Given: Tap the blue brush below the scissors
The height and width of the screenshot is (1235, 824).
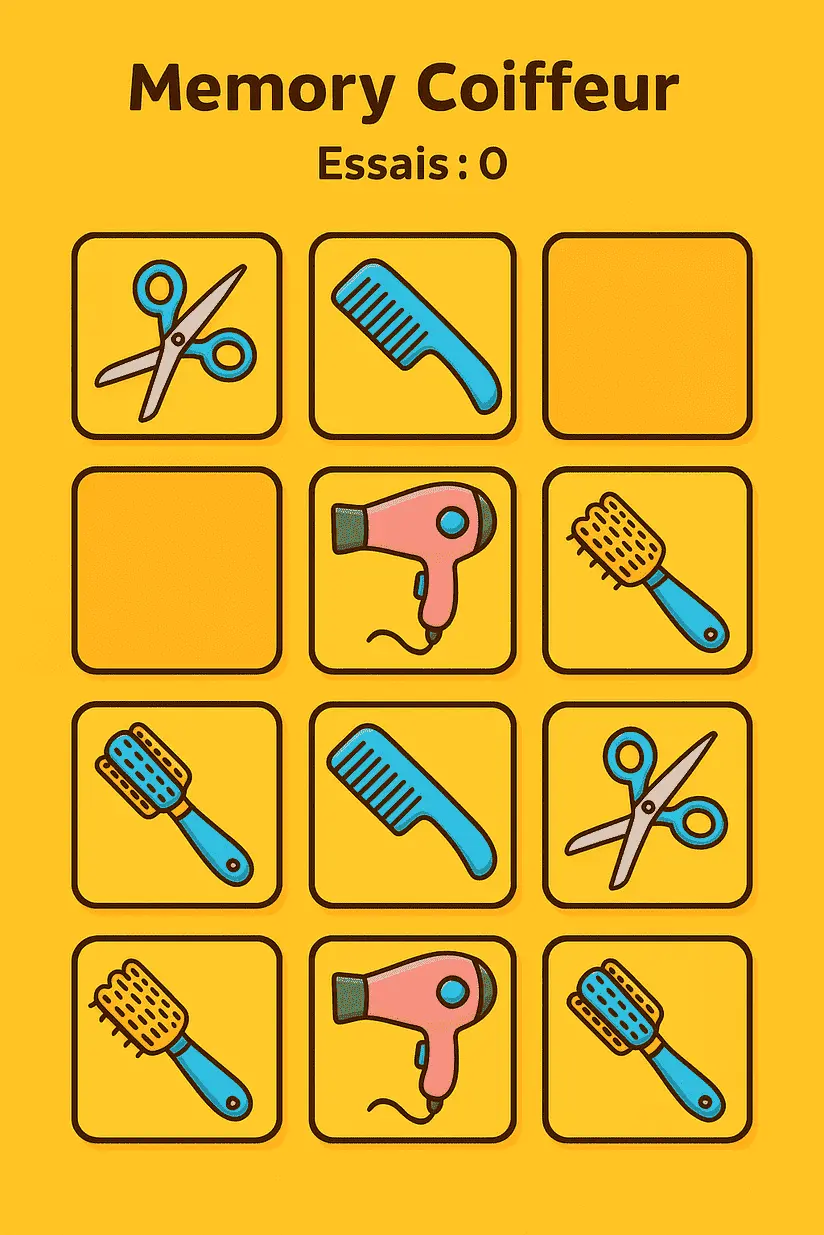Looking at the screenshot, I should tap(647, 1040).
